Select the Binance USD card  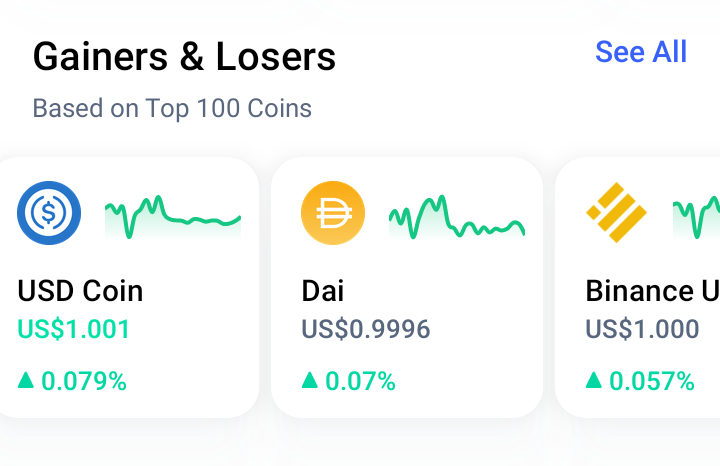tap(637, 287)
